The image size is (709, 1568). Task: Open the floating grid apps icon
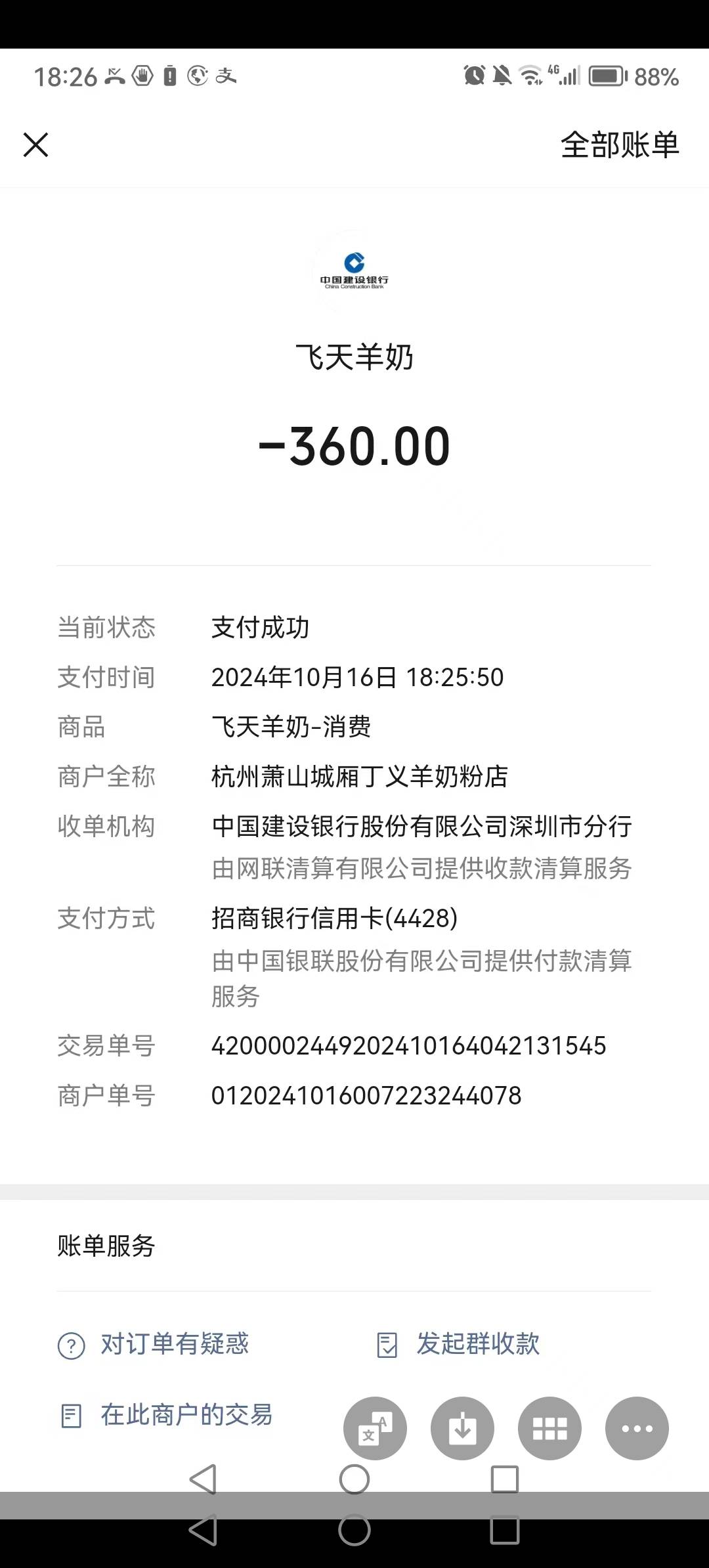pos(549,1428)
